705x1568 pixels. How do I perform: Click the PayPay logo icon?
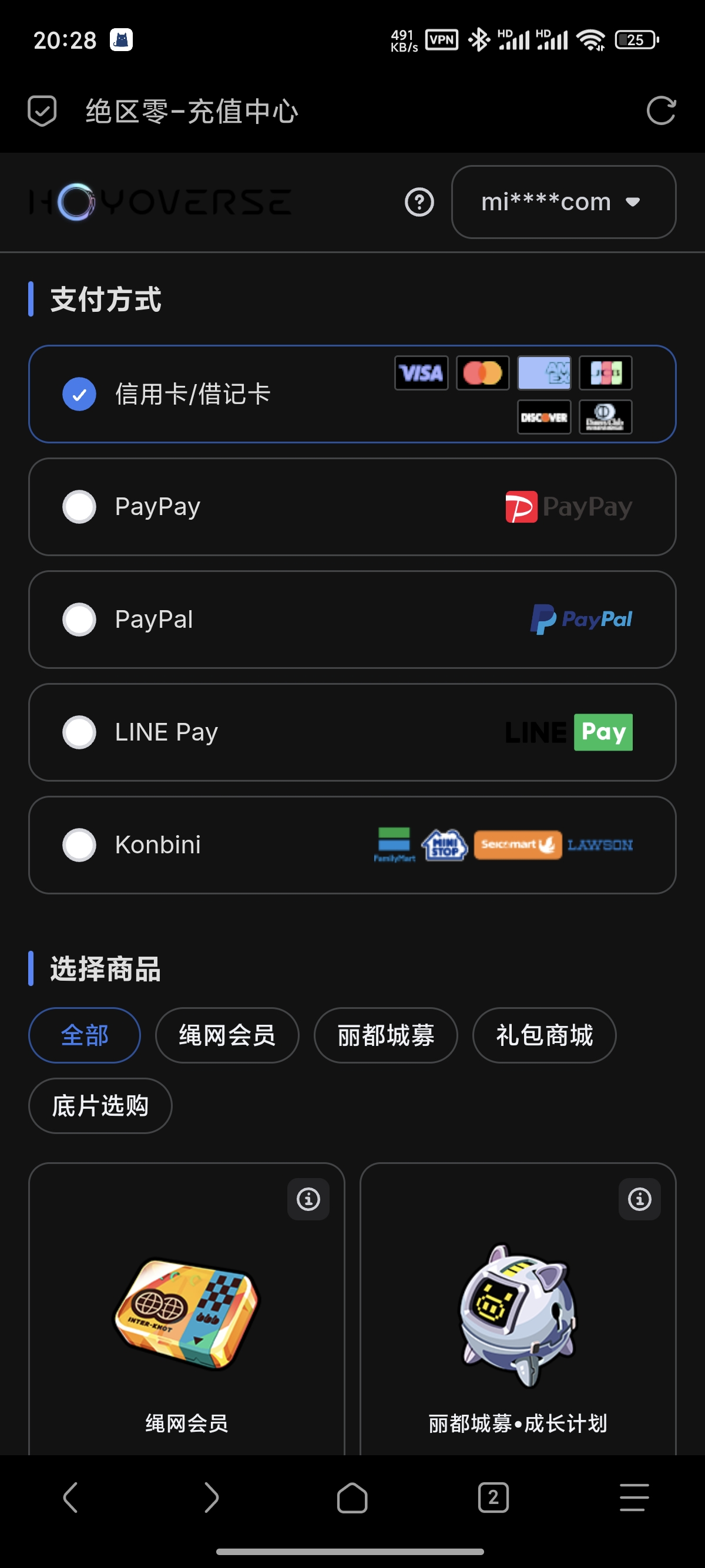point(521,506)
